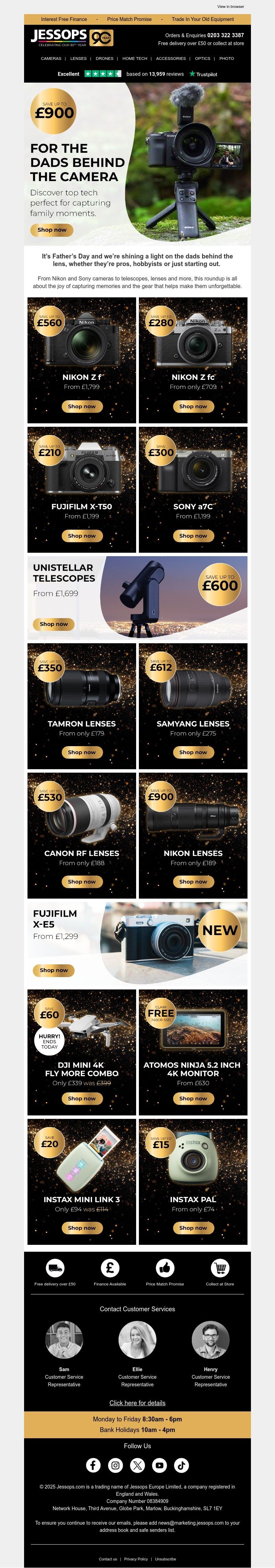Shop now for Unistellar Telescopes
Screen dimensions: 275x1568
tap(54, 624)
